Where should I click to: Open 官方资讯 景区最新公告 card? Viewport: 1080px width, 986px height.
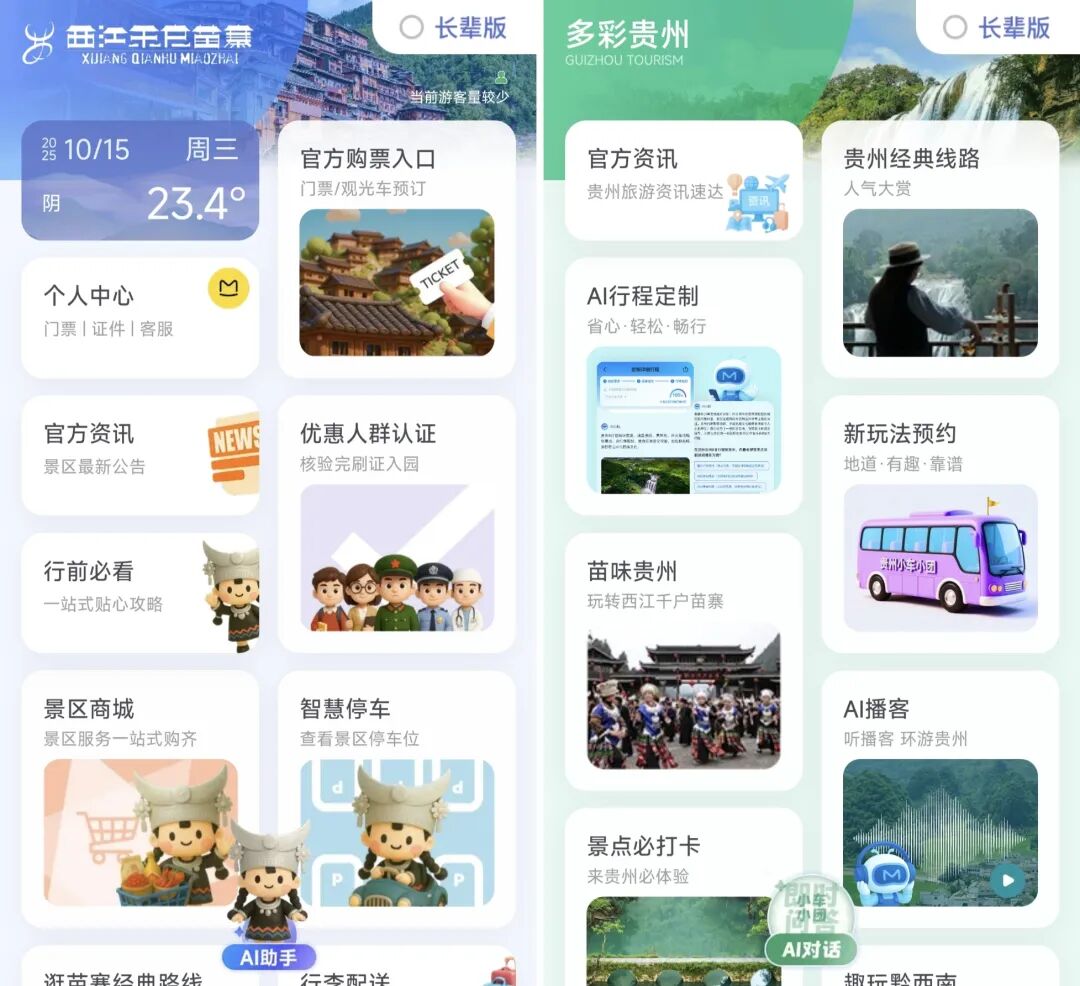tap(140, 452)
